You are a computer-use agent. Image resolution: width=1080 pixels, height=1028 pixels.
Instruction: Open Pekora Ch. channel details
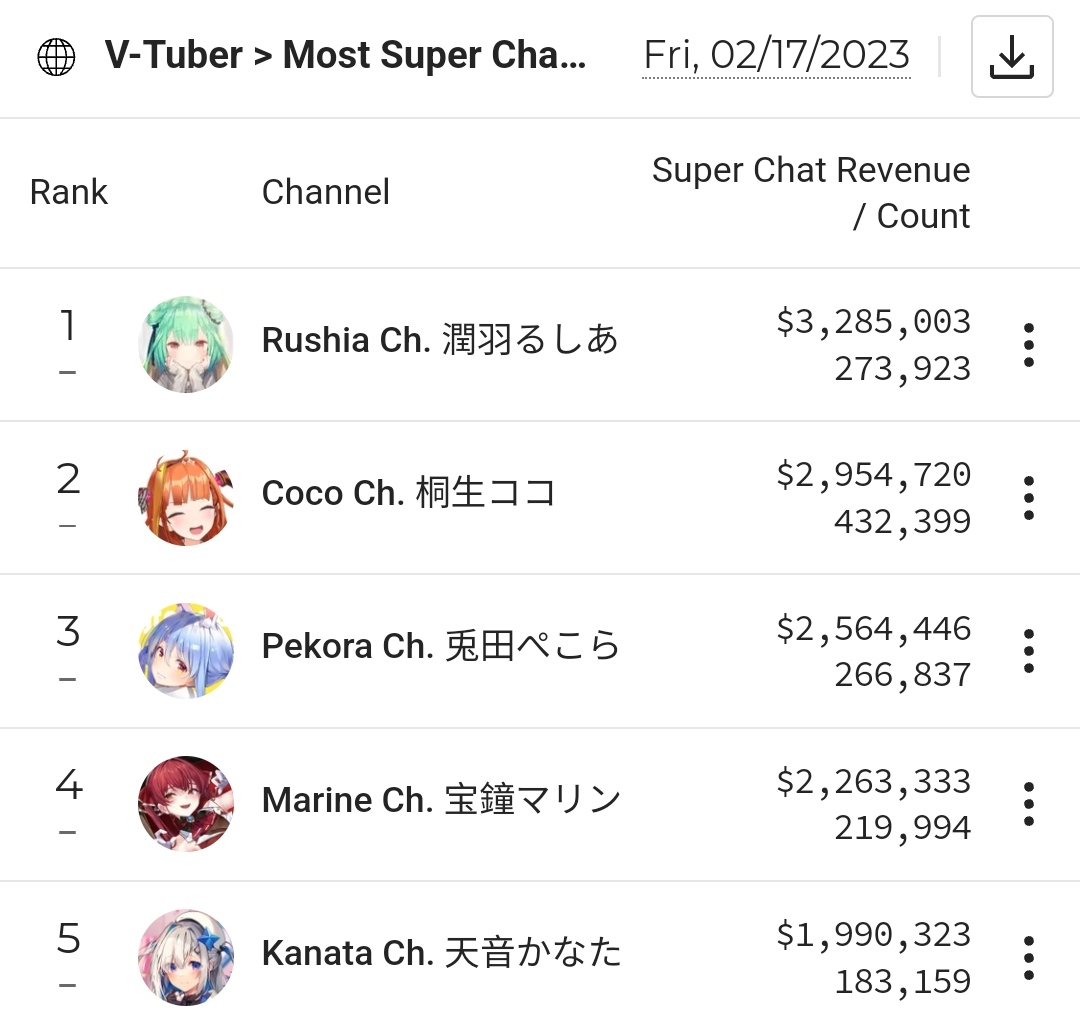pos(440,647)
